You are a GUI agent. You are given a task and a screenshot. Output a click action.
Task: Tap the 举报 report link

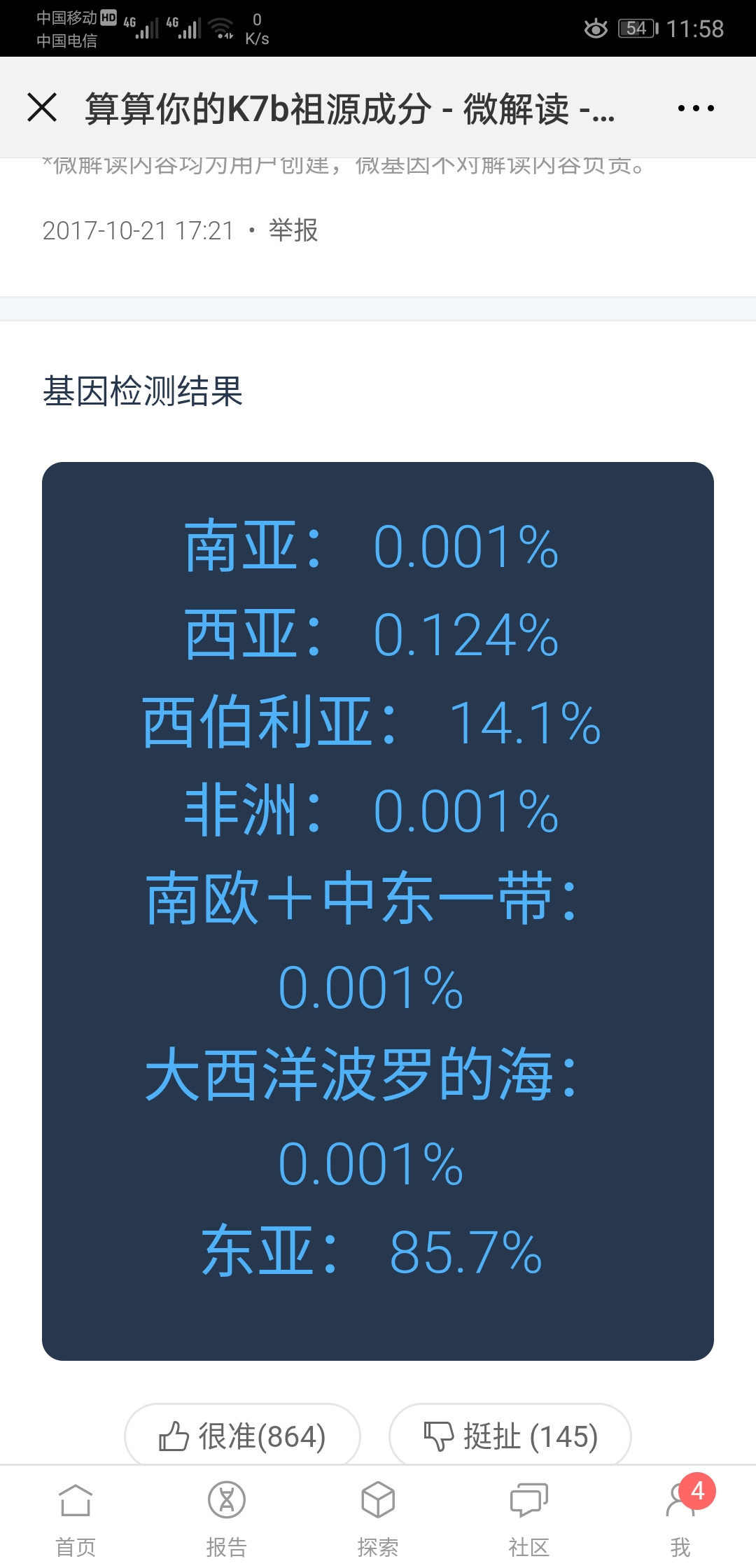tap(293, 230)
